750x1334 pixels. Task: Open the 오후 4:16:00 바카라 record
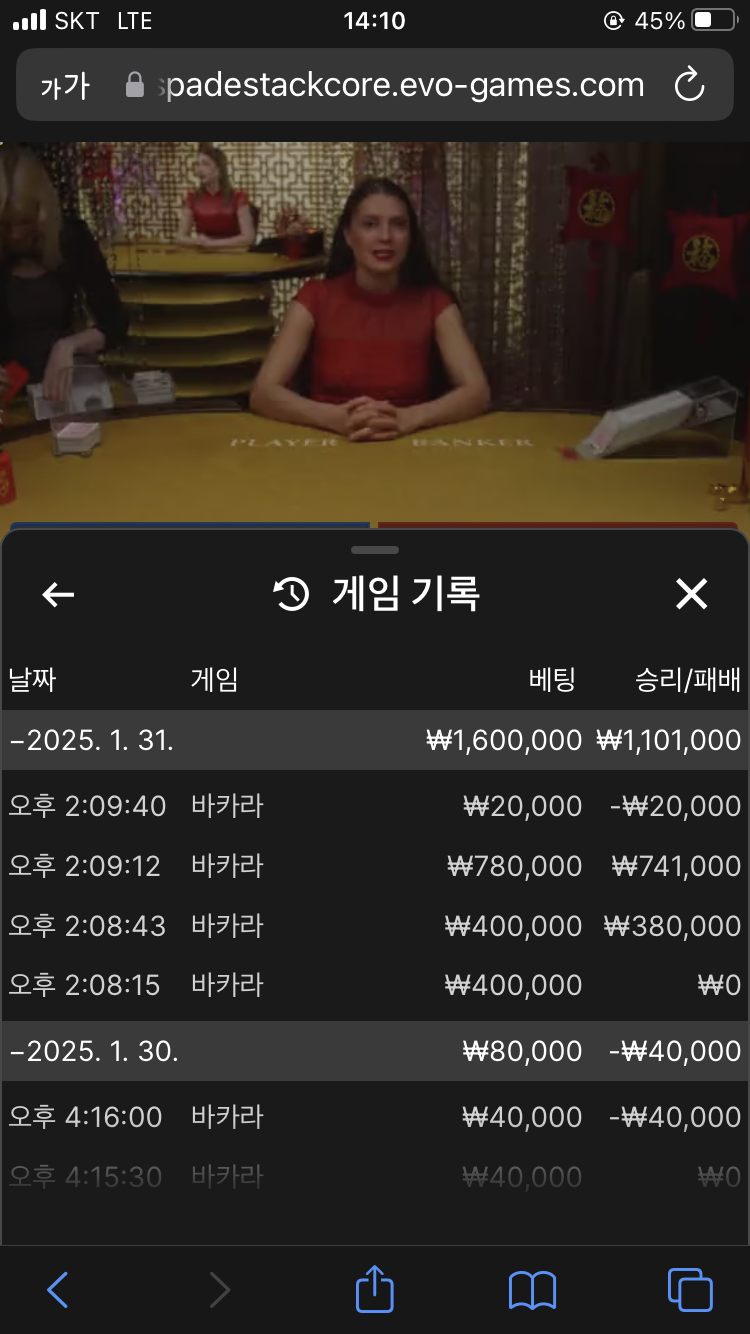pyautogui.click(x=374, y=1117)
